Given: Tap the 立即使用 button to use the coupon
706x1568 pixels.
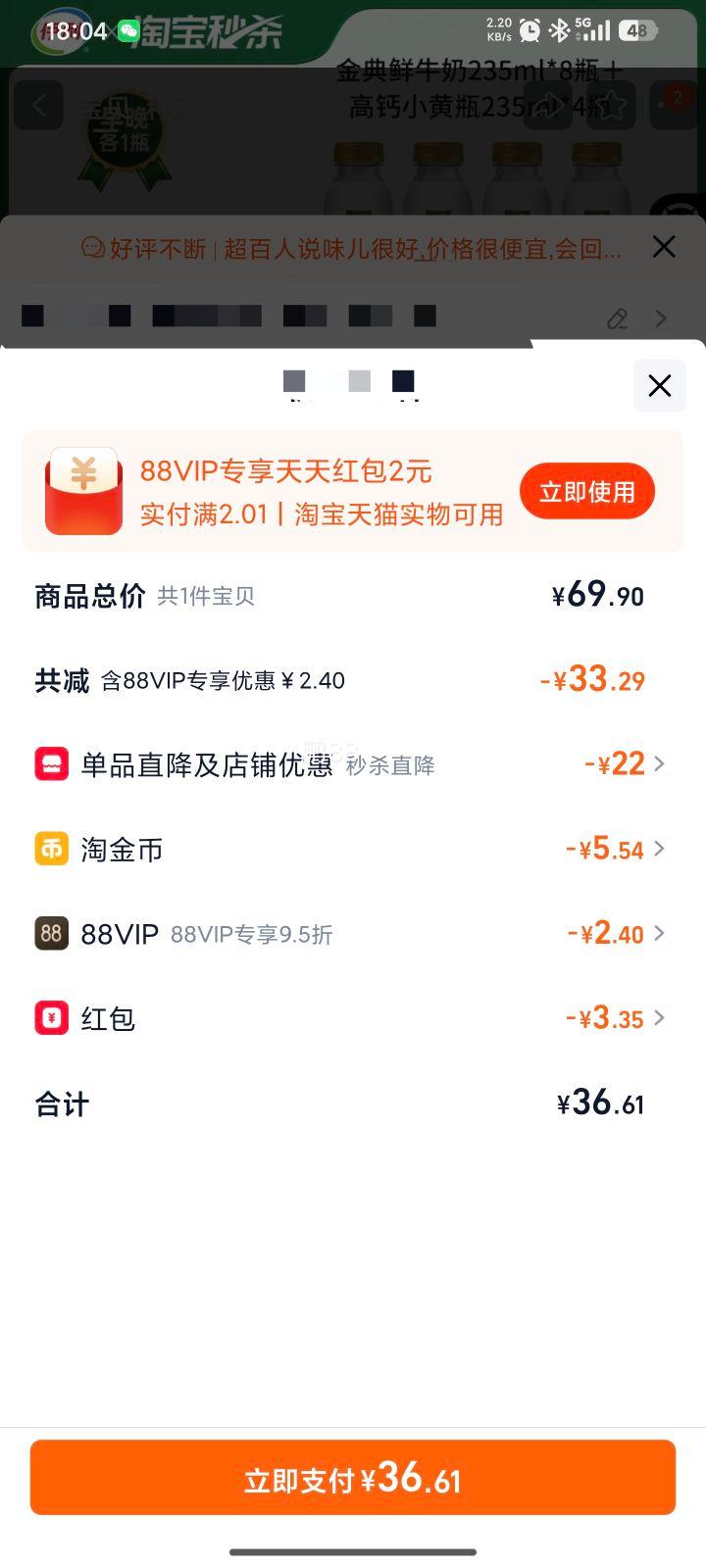Looking at the screenshot, I should click(x=586, y=490).
